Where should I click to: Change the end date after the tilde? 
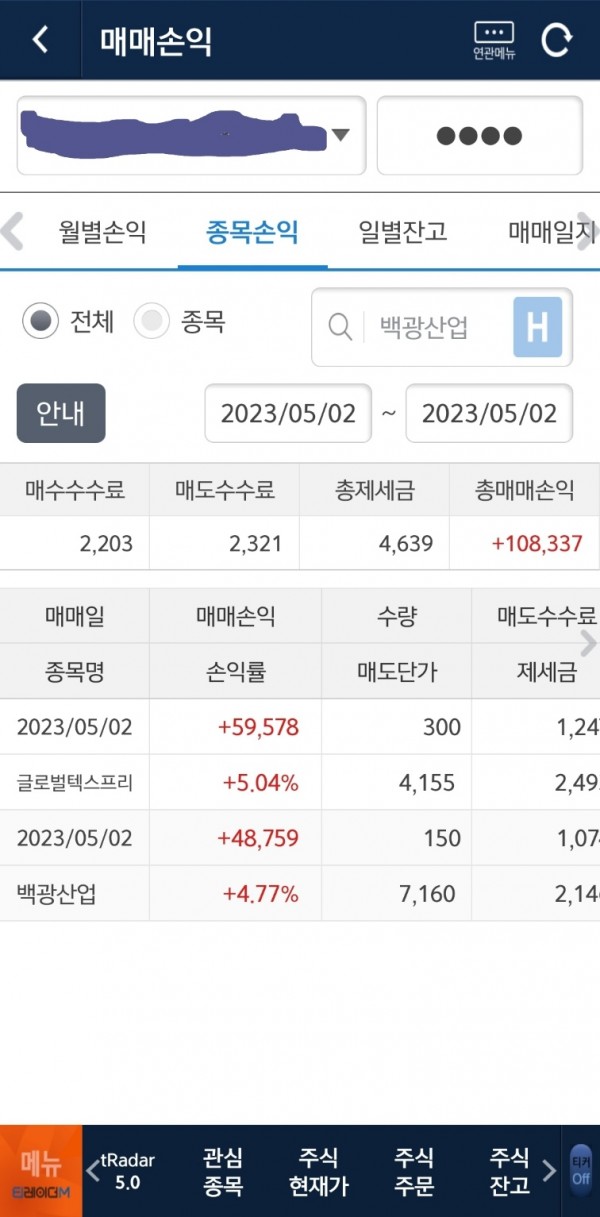[488, 413]
